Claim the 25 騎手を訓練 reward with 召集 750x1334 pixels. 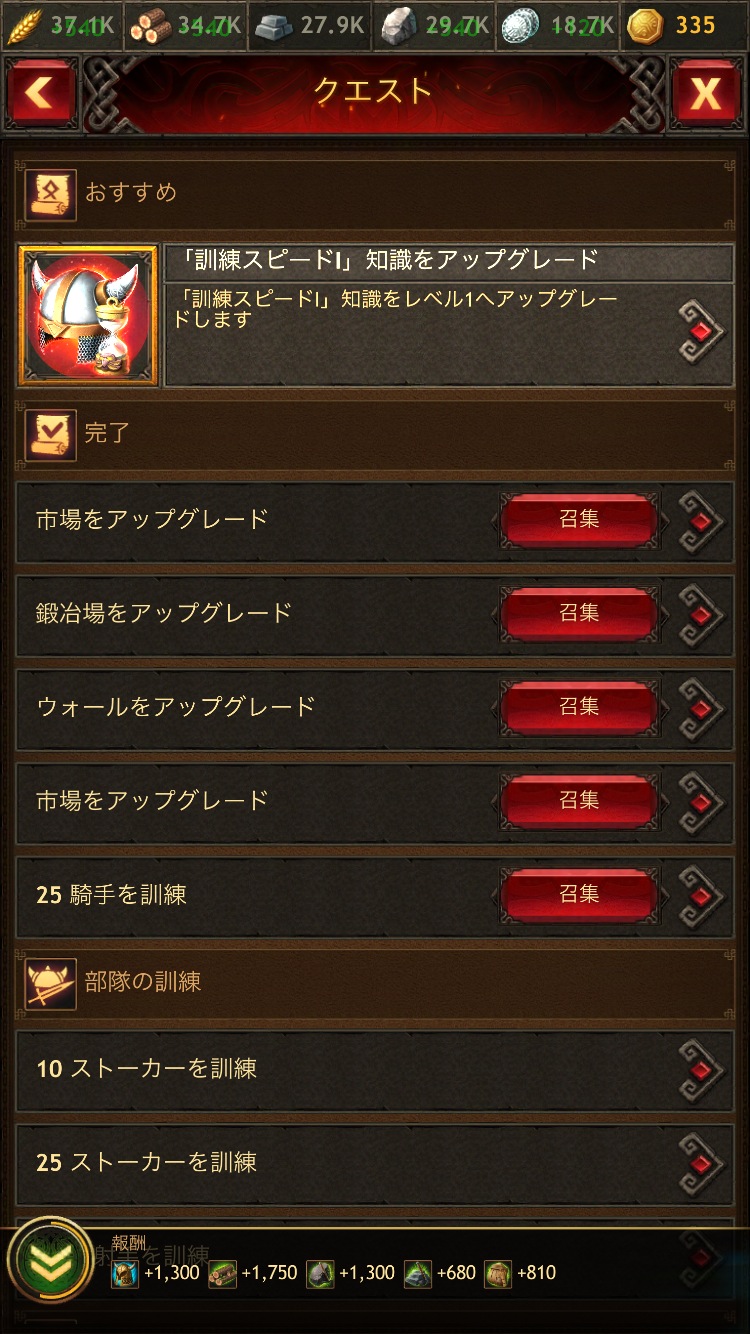point(579,894)
